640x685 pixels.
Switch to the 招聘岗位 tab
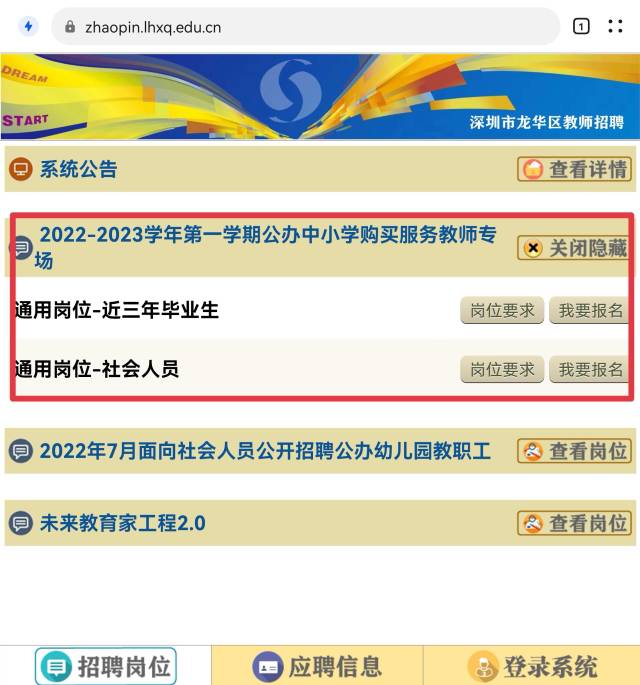pyautogui.click(x=106, y=666)
